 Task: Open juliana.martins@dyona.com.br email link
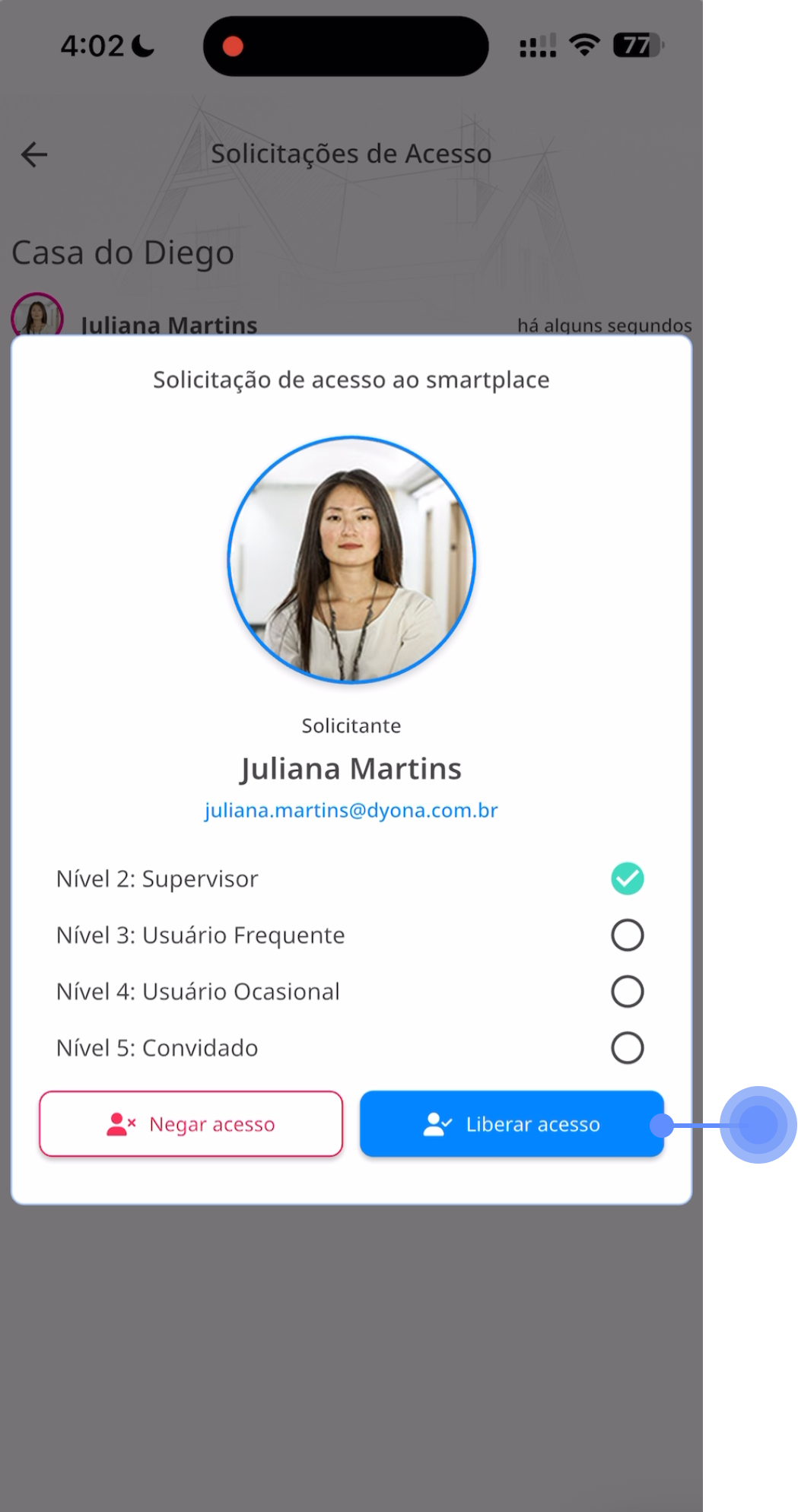(351, 810)
